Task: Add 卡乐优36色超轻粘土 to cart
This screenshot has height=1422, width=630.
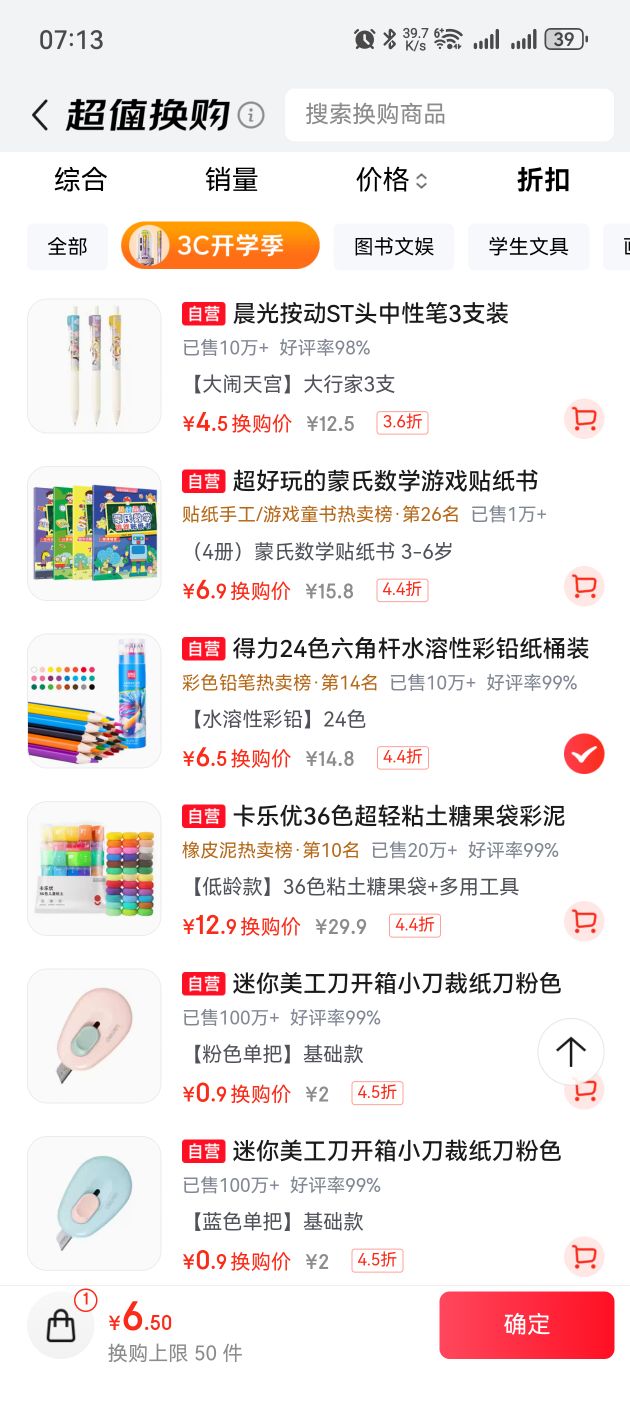Action: pyautogui.click(x=584, y=921)
